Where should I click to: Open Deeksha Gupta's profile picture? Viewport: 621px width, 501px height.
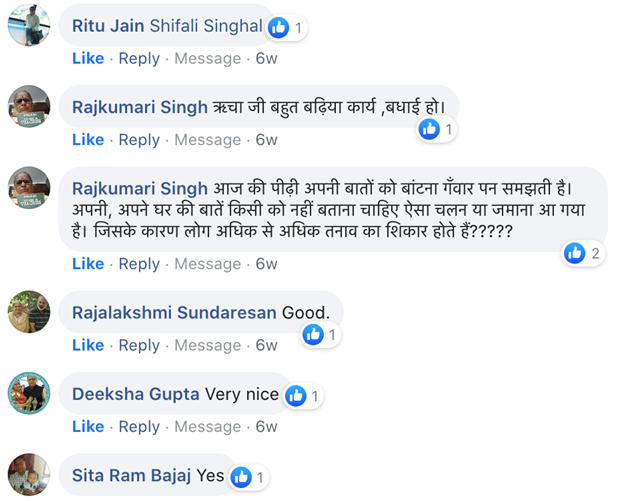point(29,392)
